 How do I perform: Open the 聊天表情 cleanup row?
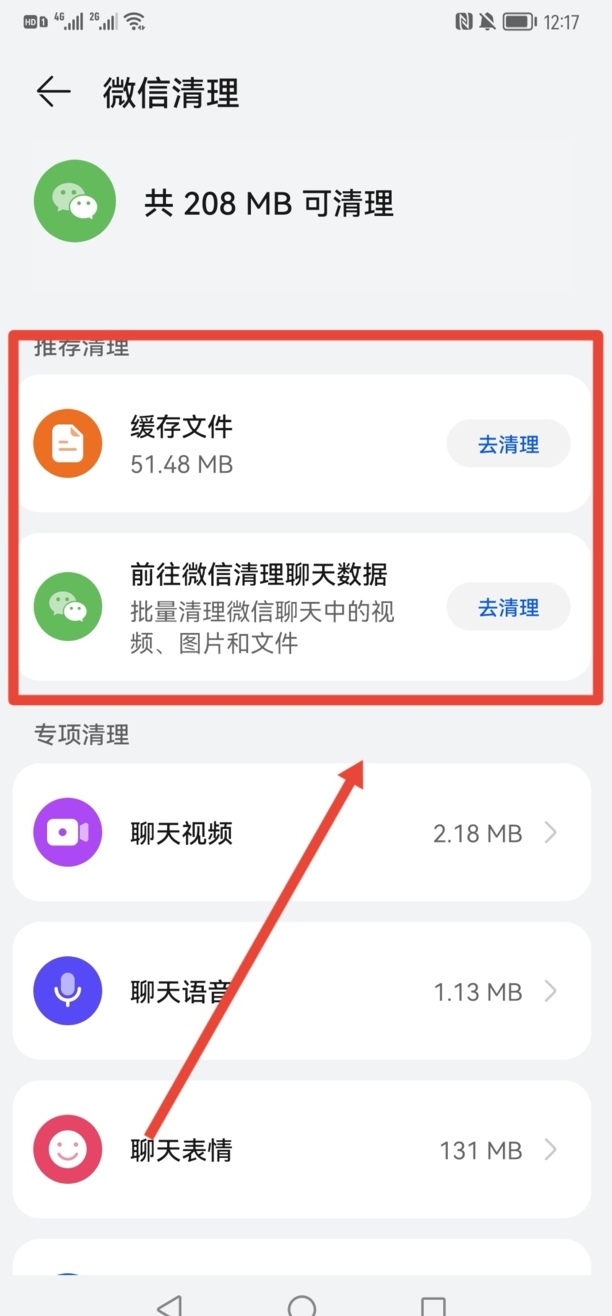coord(301,1150)
